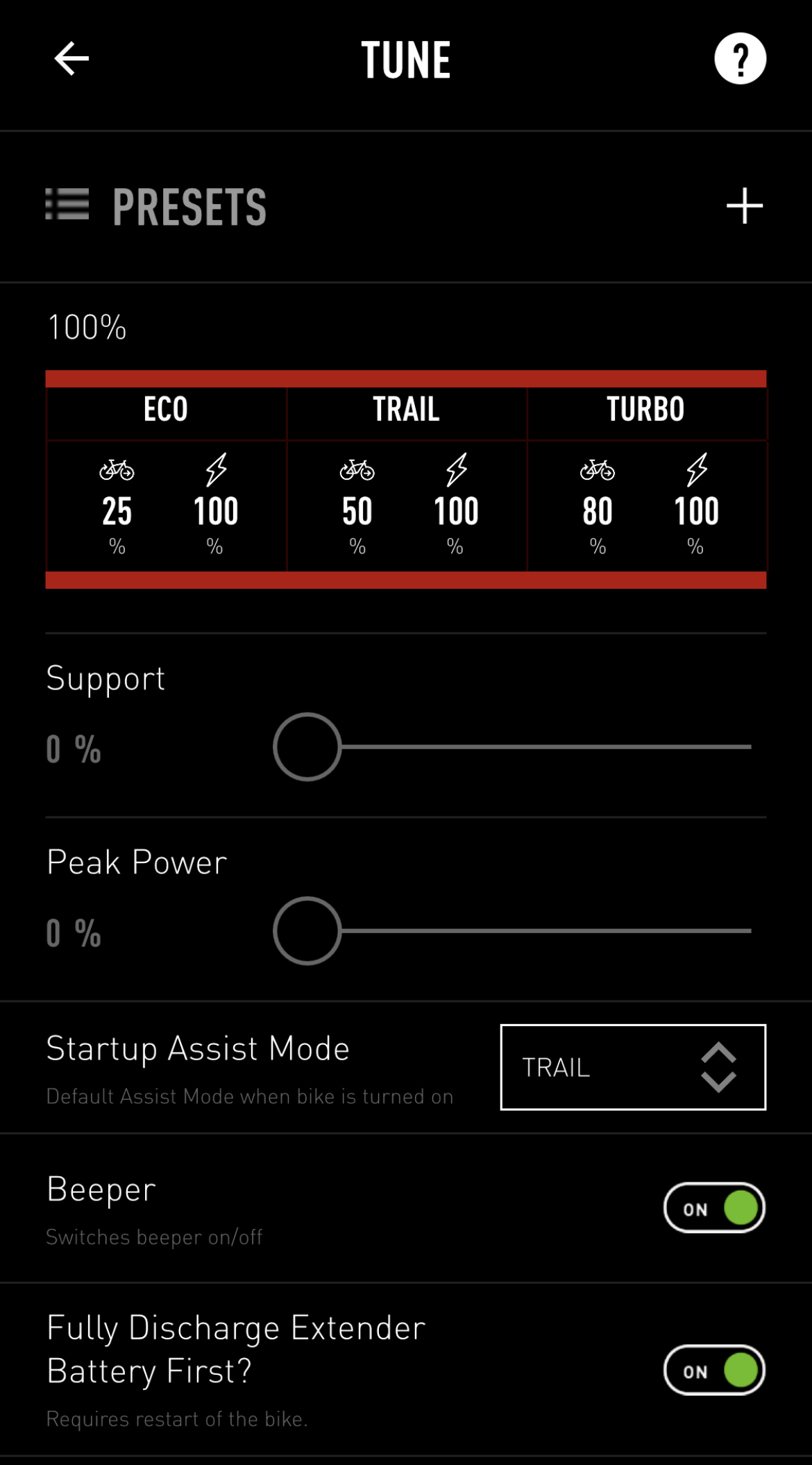Screen dimensions: 812x1465
Task: Select the TRAIL preset column
Action: point(406,410)
